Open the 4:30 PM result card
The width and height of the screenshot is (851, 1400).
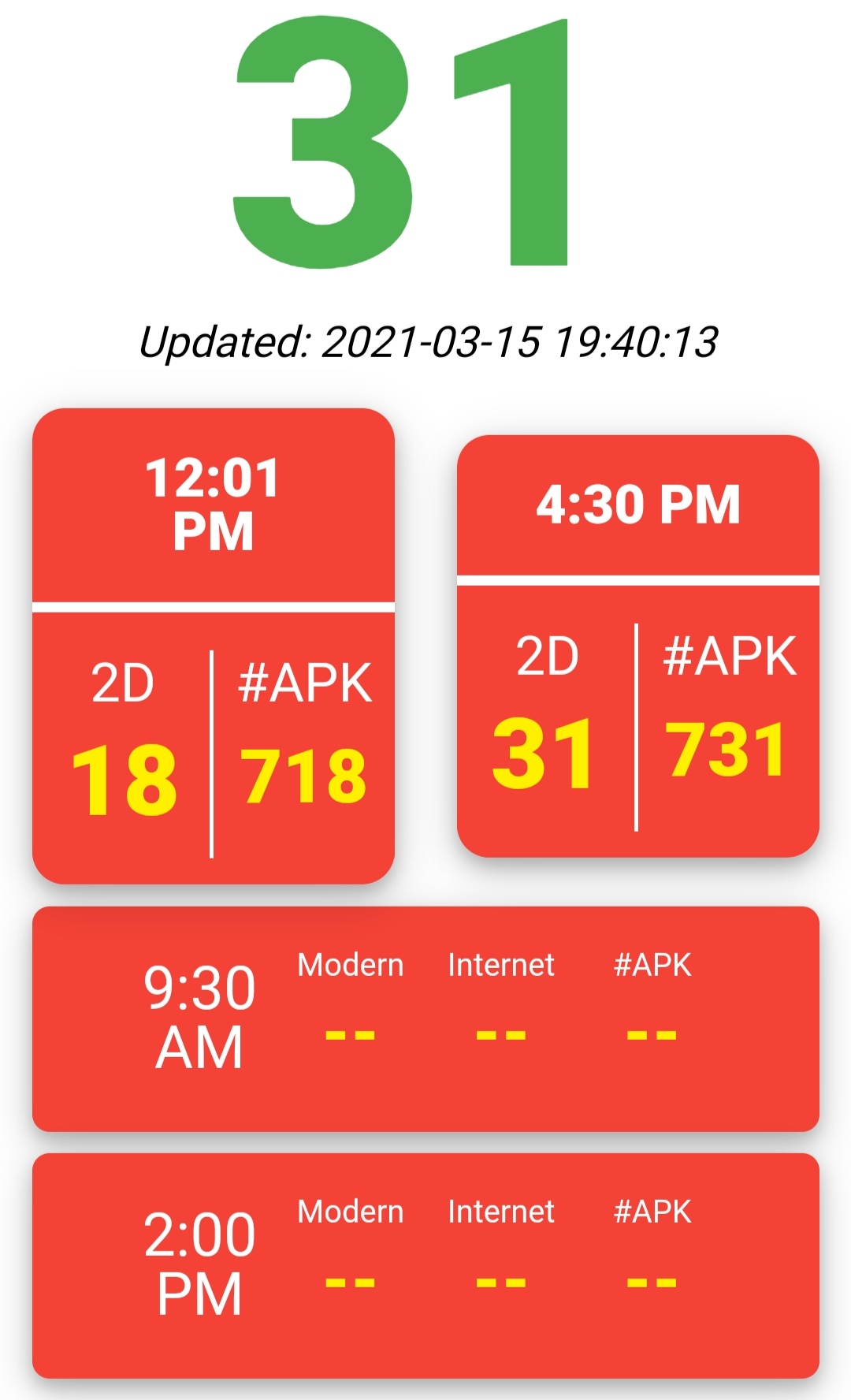pyautogui.click(x=638, y=646)
